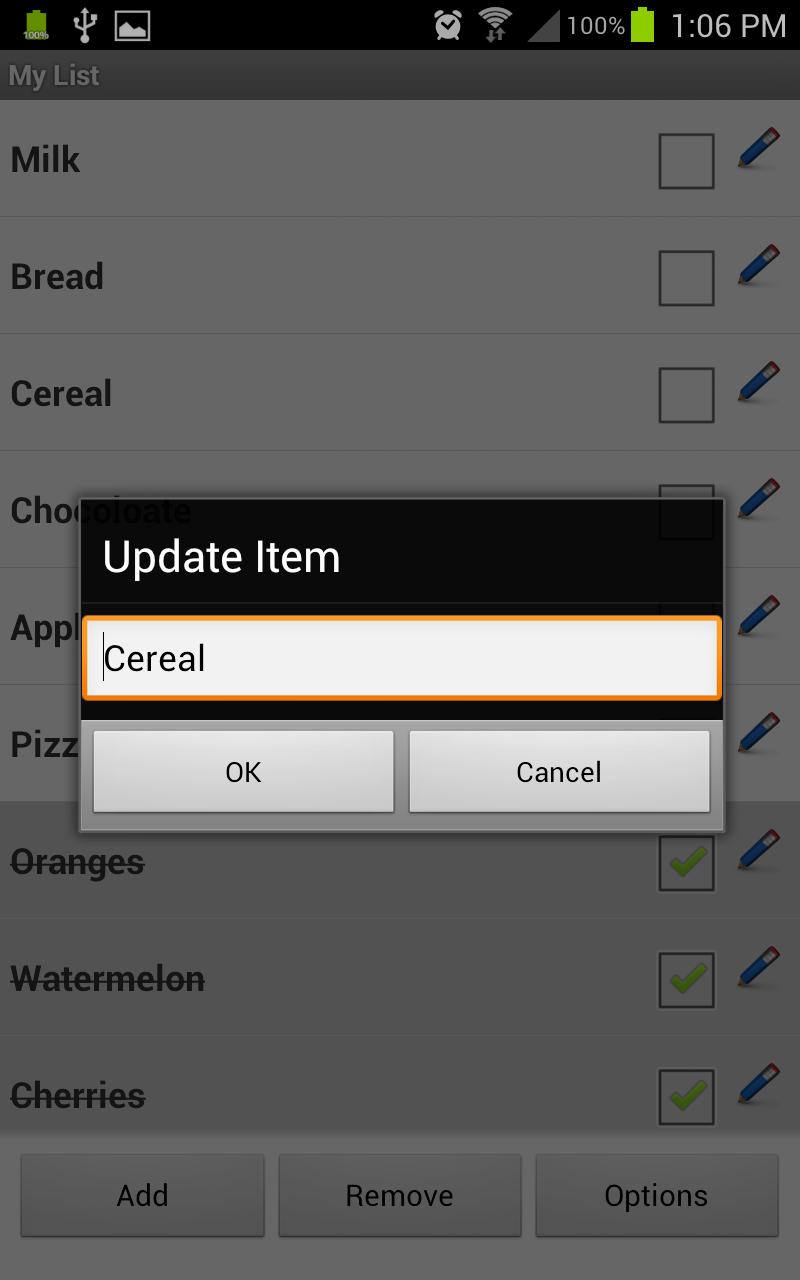Image resolution: width=800 pixels, height=1280 pixels.
Task: Cancel the Update Item dialog
Action: (559, 771)
